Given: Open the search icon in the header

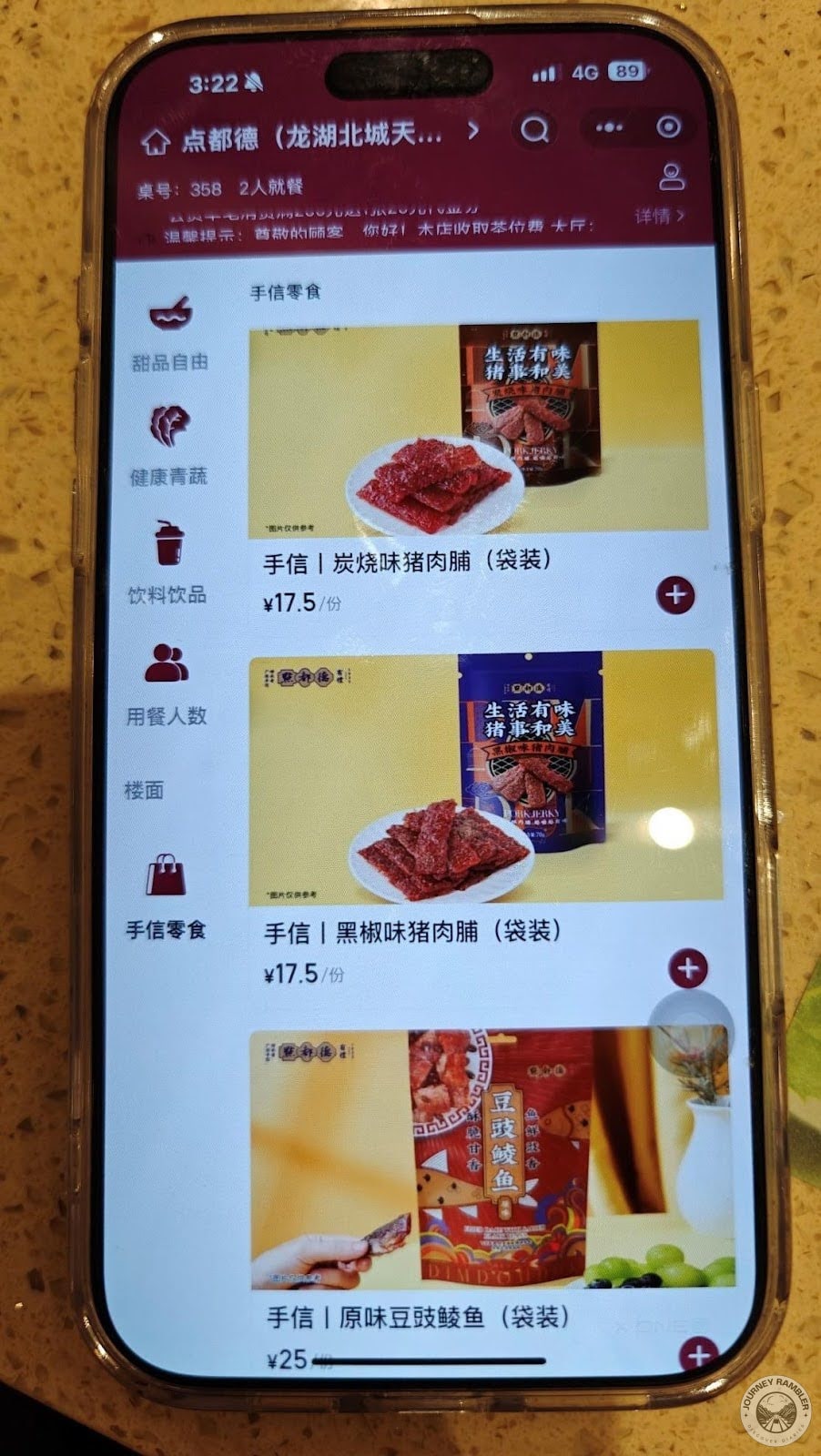Looking at the screenshot, I should (534, 129).
